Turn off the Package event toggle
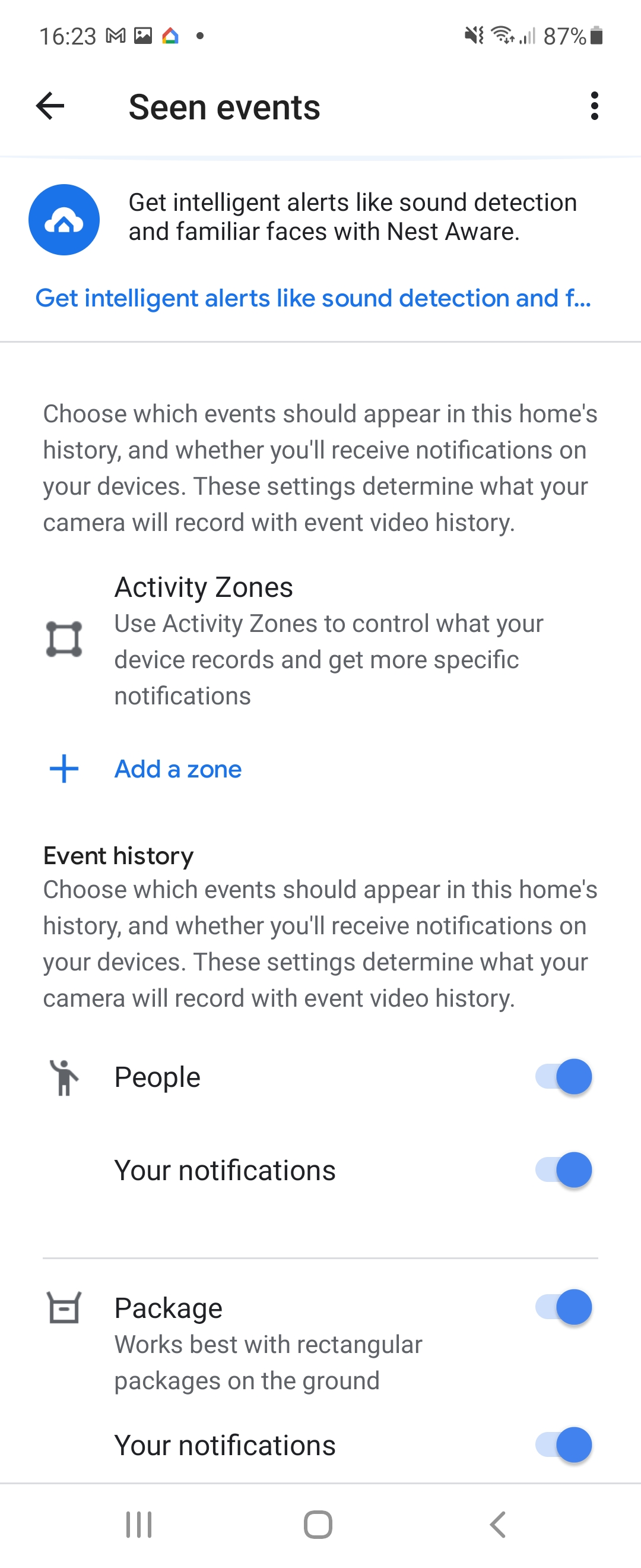This screenshot has height=1568, width=641. pos(563,1307)
